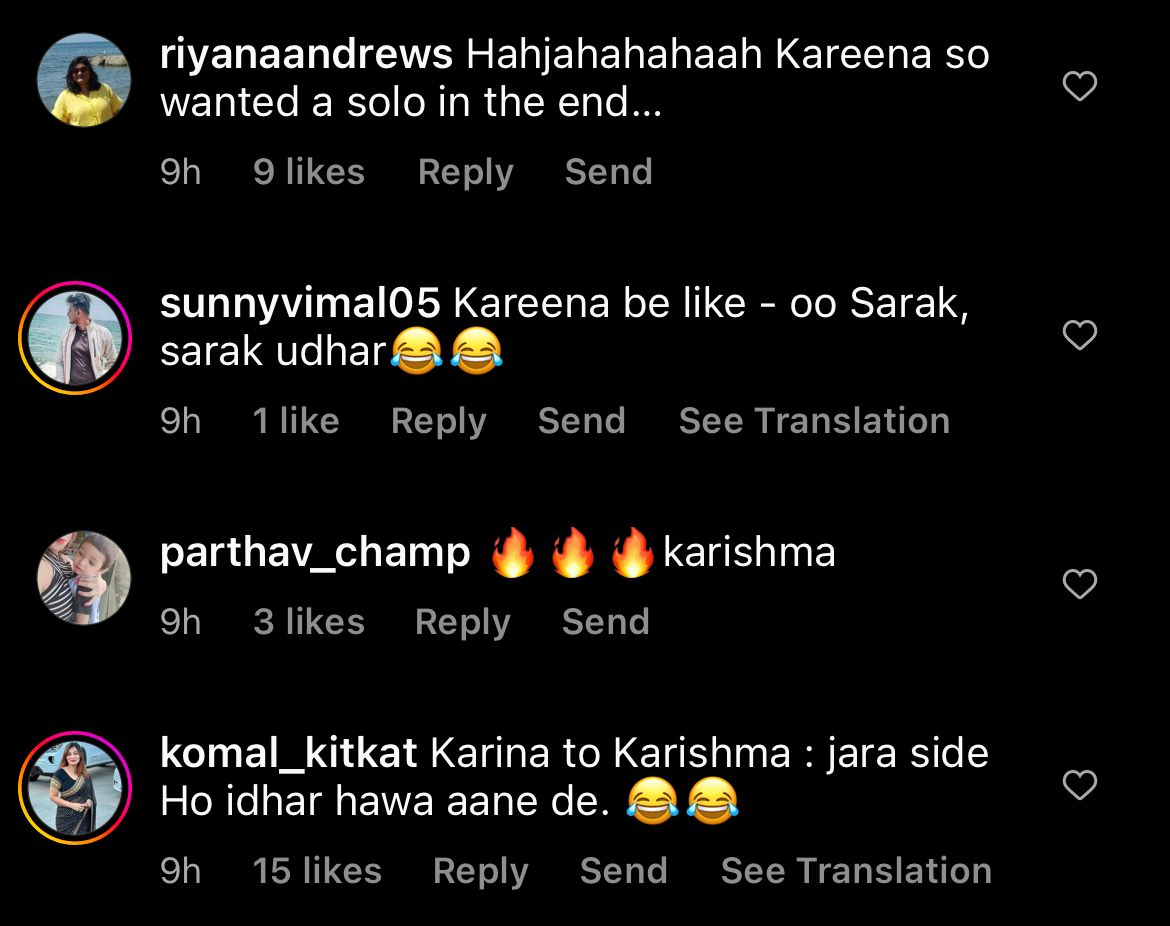
Task: Send komal_kitkat's comment to someone
Action: tap(623, 871)
